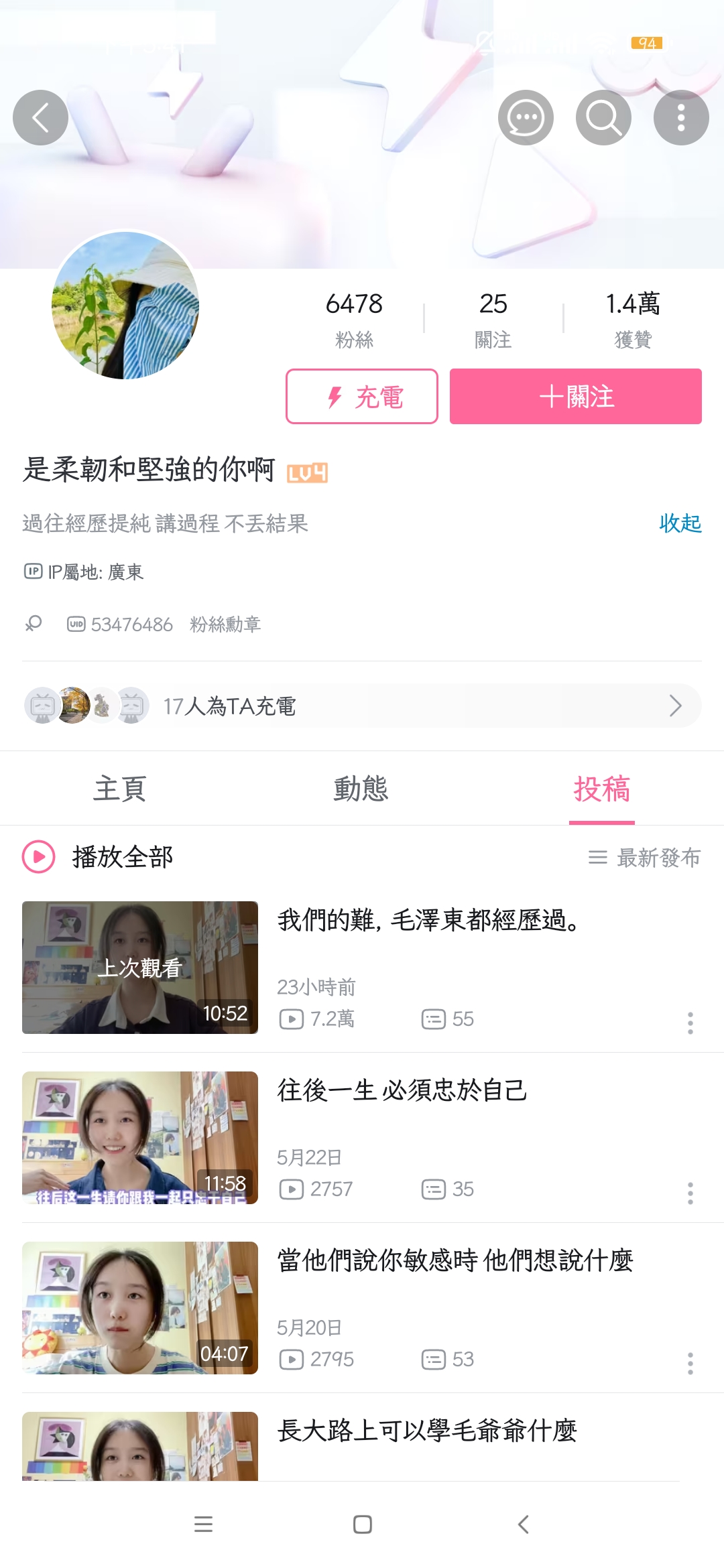This screenshot has height=1568, width=724.
Task: Collapse the bio with 收起
Action: (680, 523)
